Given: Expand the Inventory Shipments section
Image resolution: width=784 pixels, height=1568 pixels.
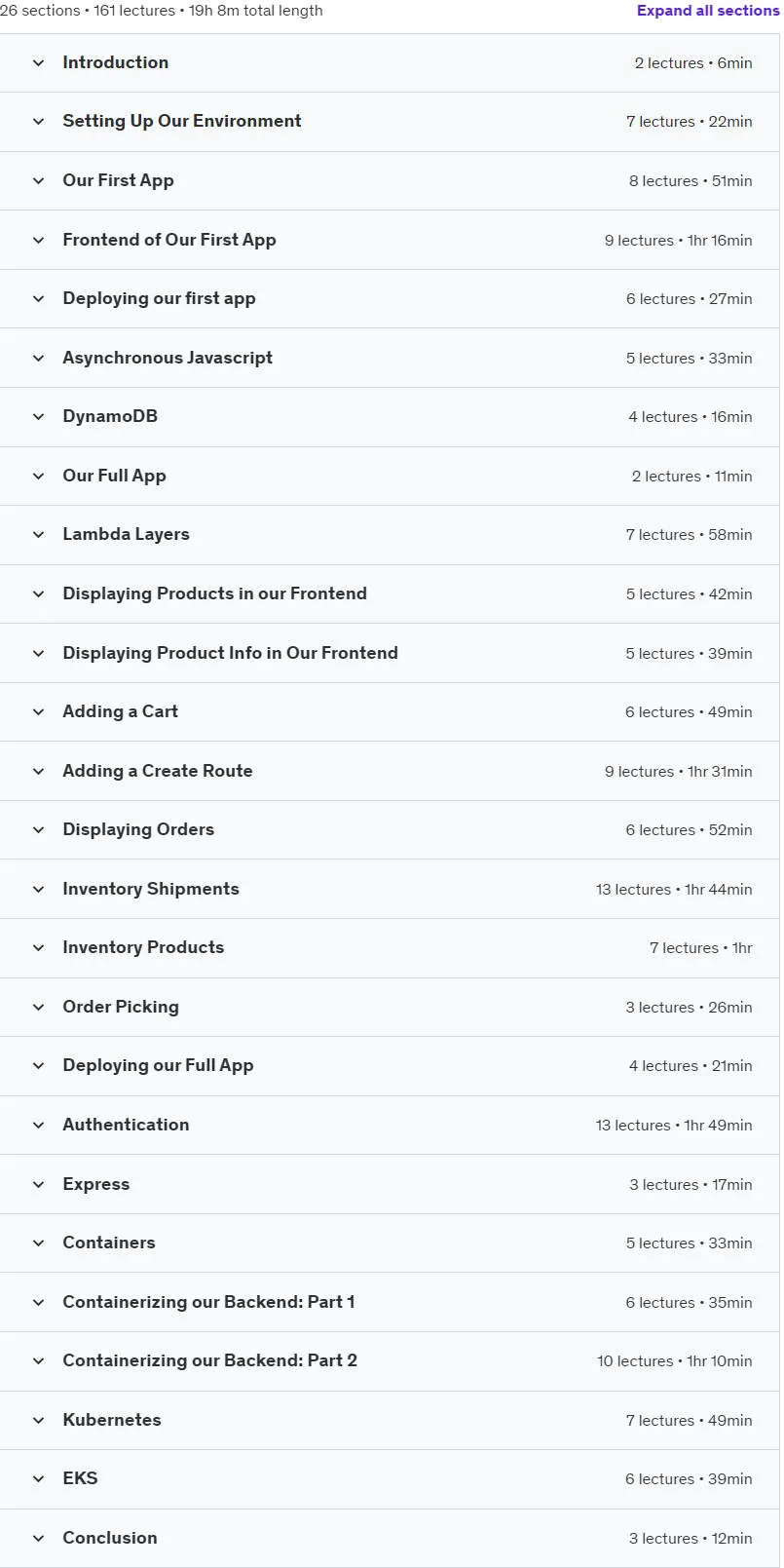Looking at the screenshot, I should (390, 890).
